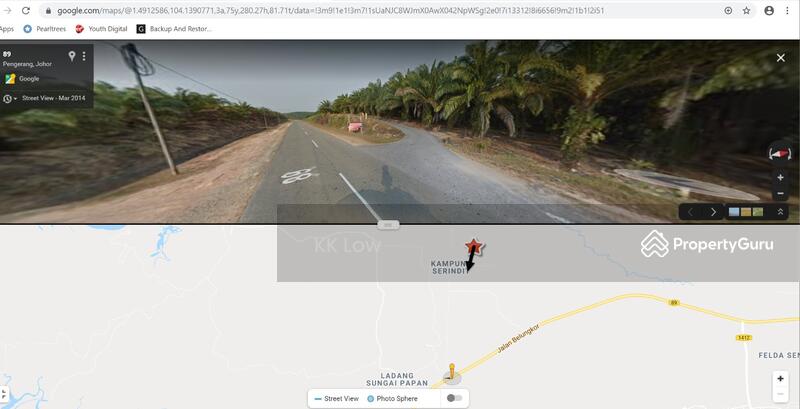This screenshot has width=800, height=409.
Task: Zoom out of the Street View image
Action: coord(780,192)
